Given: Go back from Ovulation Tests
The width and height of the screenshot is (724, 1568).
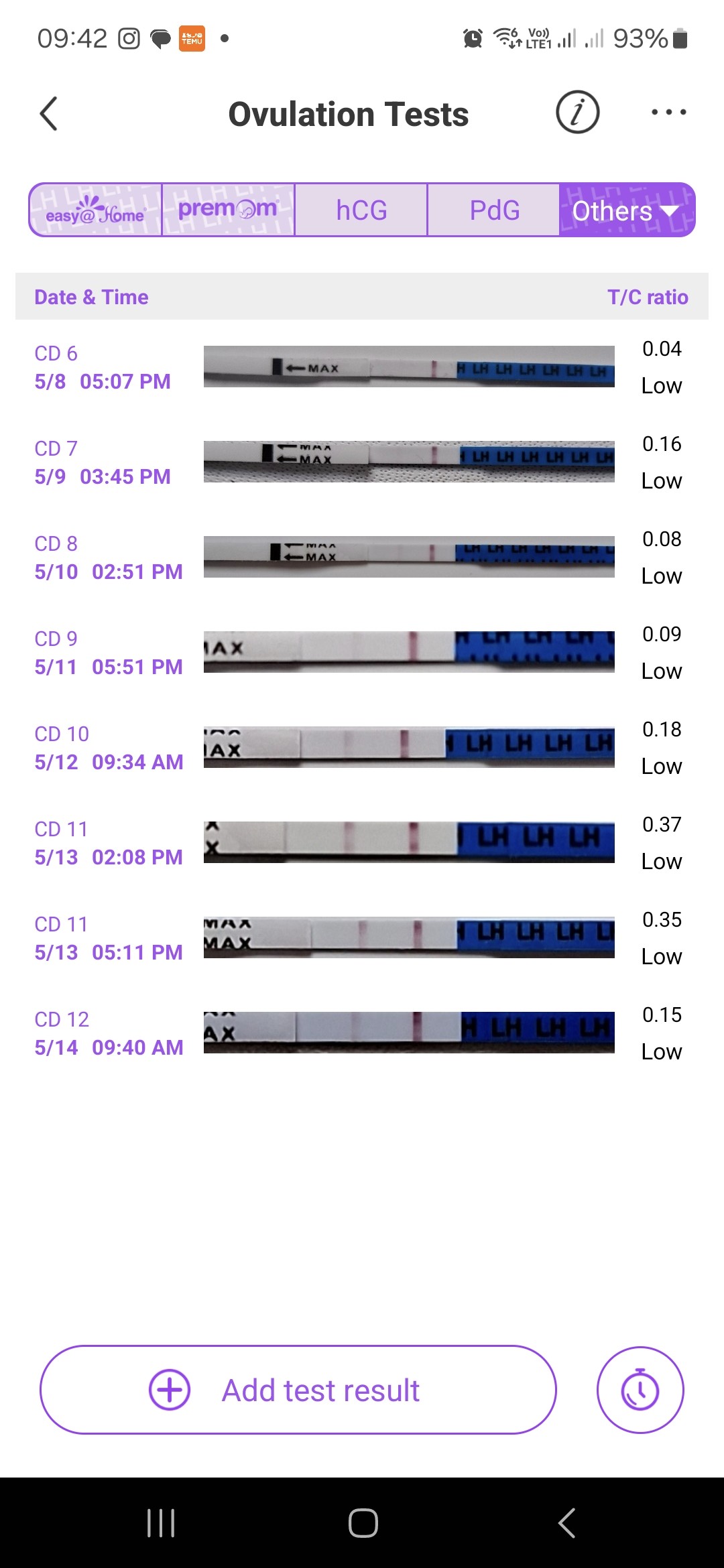Looking at the screenshot, I should point(49,114).
